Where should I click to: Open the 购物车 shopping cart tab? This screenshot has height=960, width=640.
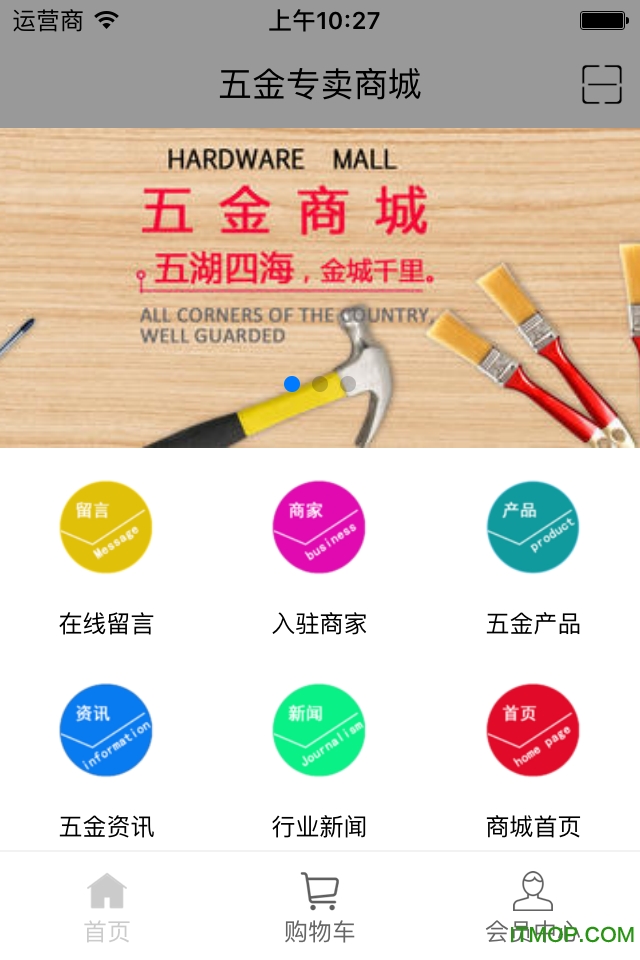point(320,907)
